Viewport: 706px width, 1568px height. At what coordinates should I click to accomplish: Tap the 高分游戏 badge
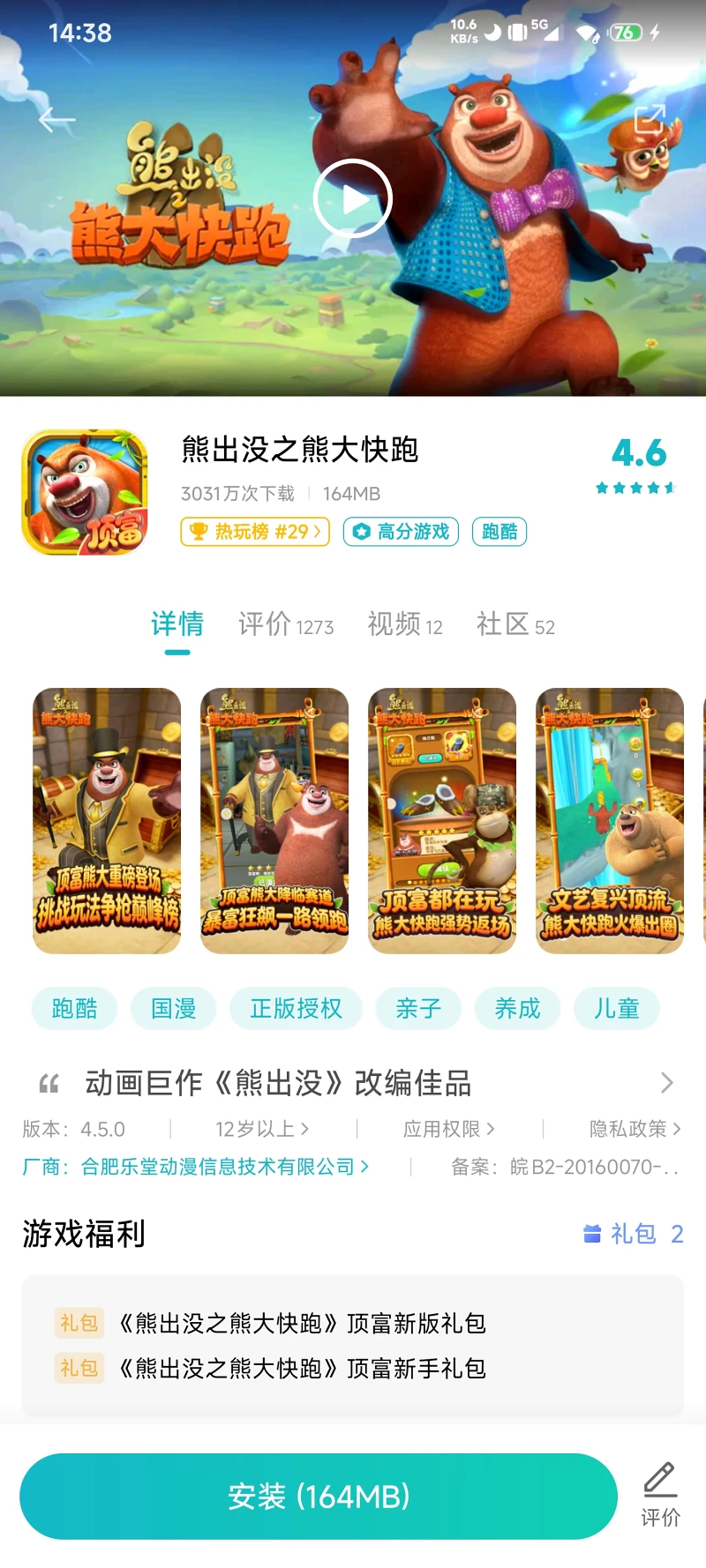pyautogui.click(x=402, y=532)
